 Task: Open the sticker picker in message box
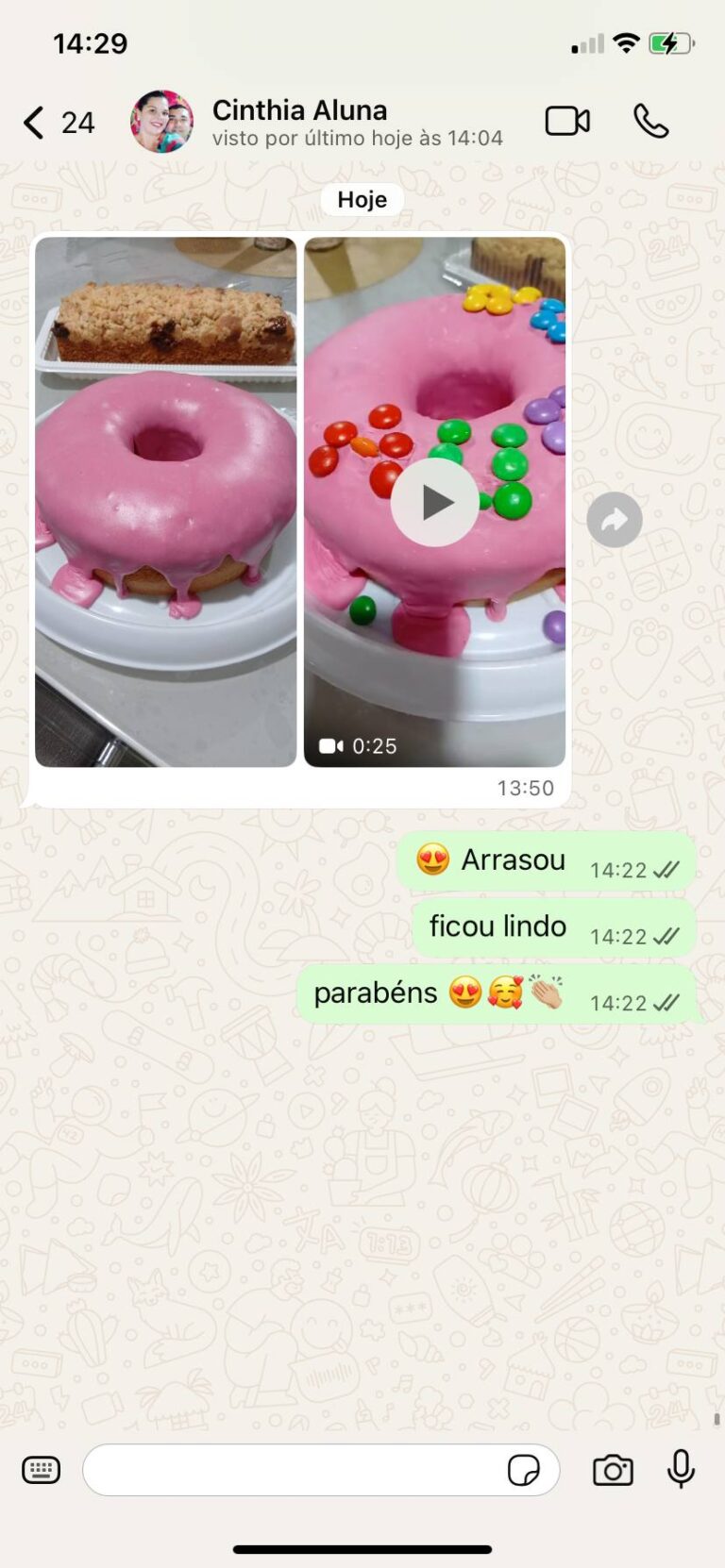click(523, 1469)
